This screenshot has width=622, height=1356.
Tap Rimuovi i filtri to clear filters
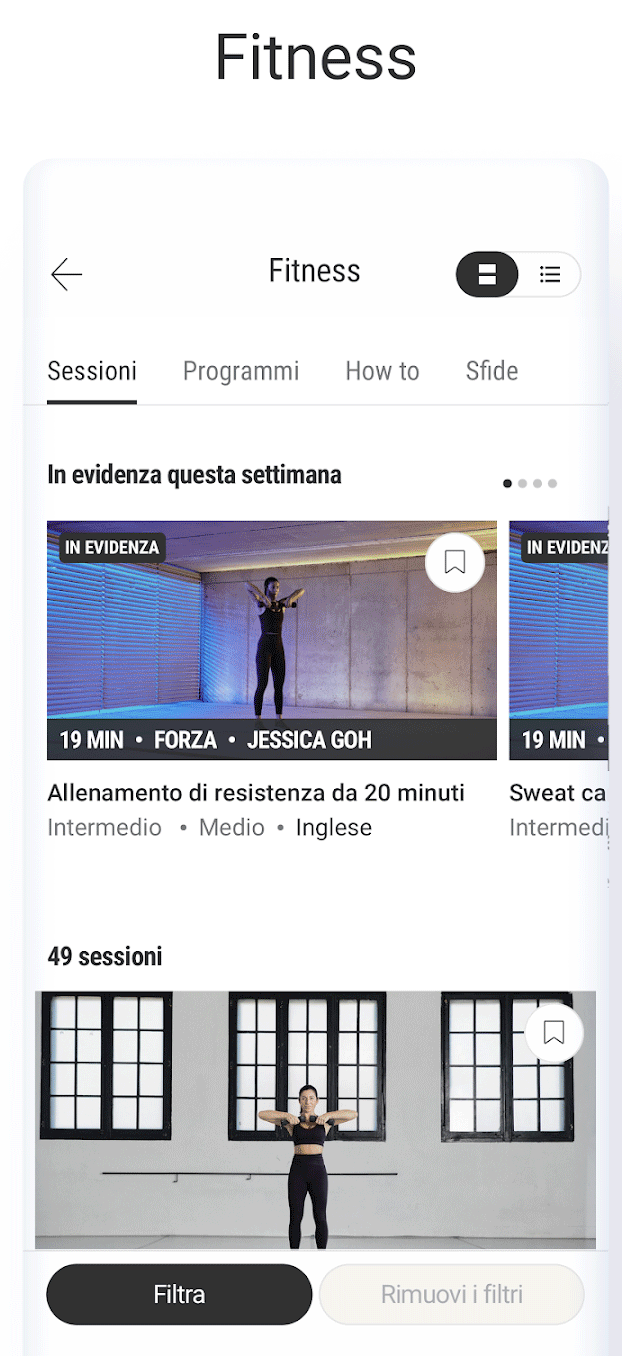tap(451, 1294)
